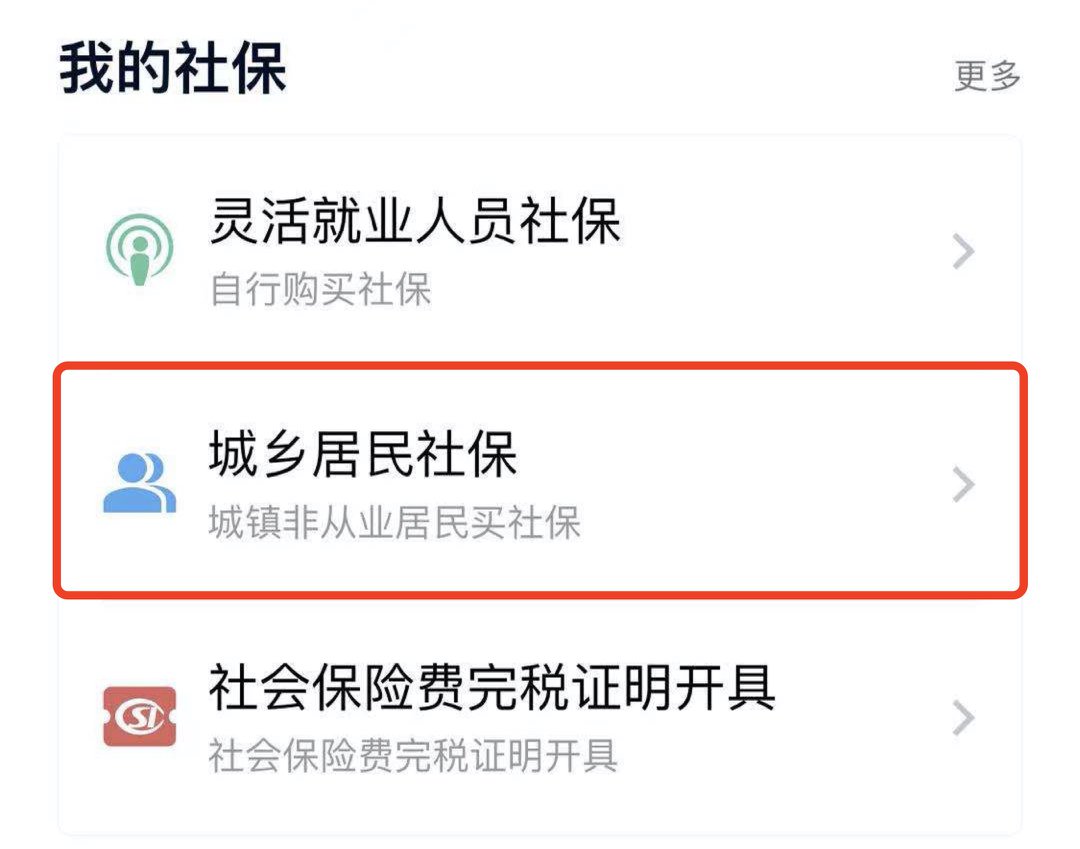Open 灵活就业人员社保 row
Image resolution: width=1080 pixels, height=849 pixels.
(540, 250)
